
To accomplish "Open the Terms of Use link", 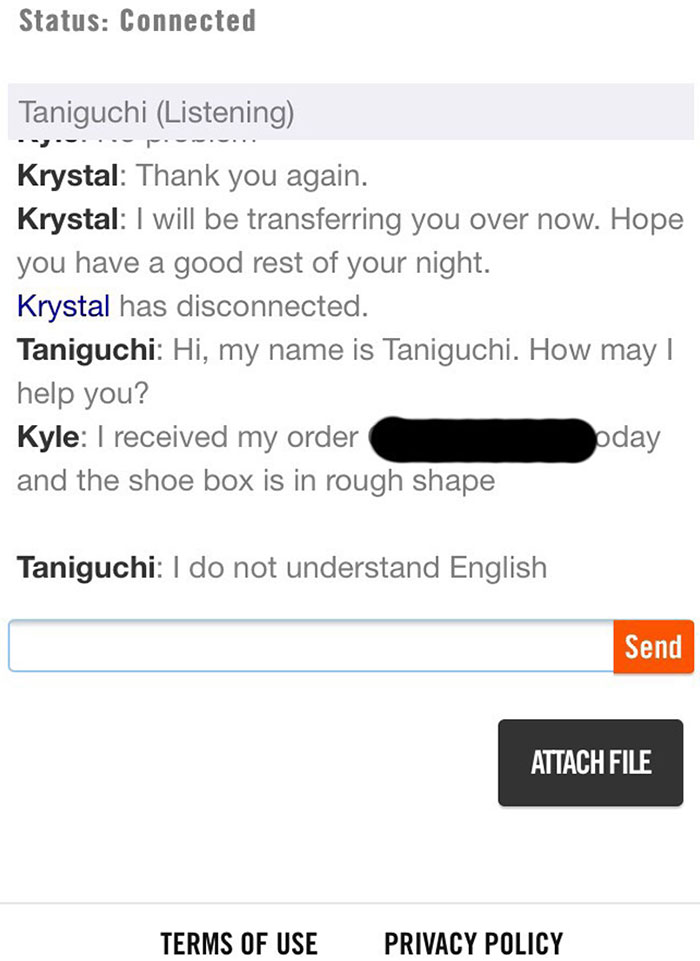I will [x=239, y=942].
